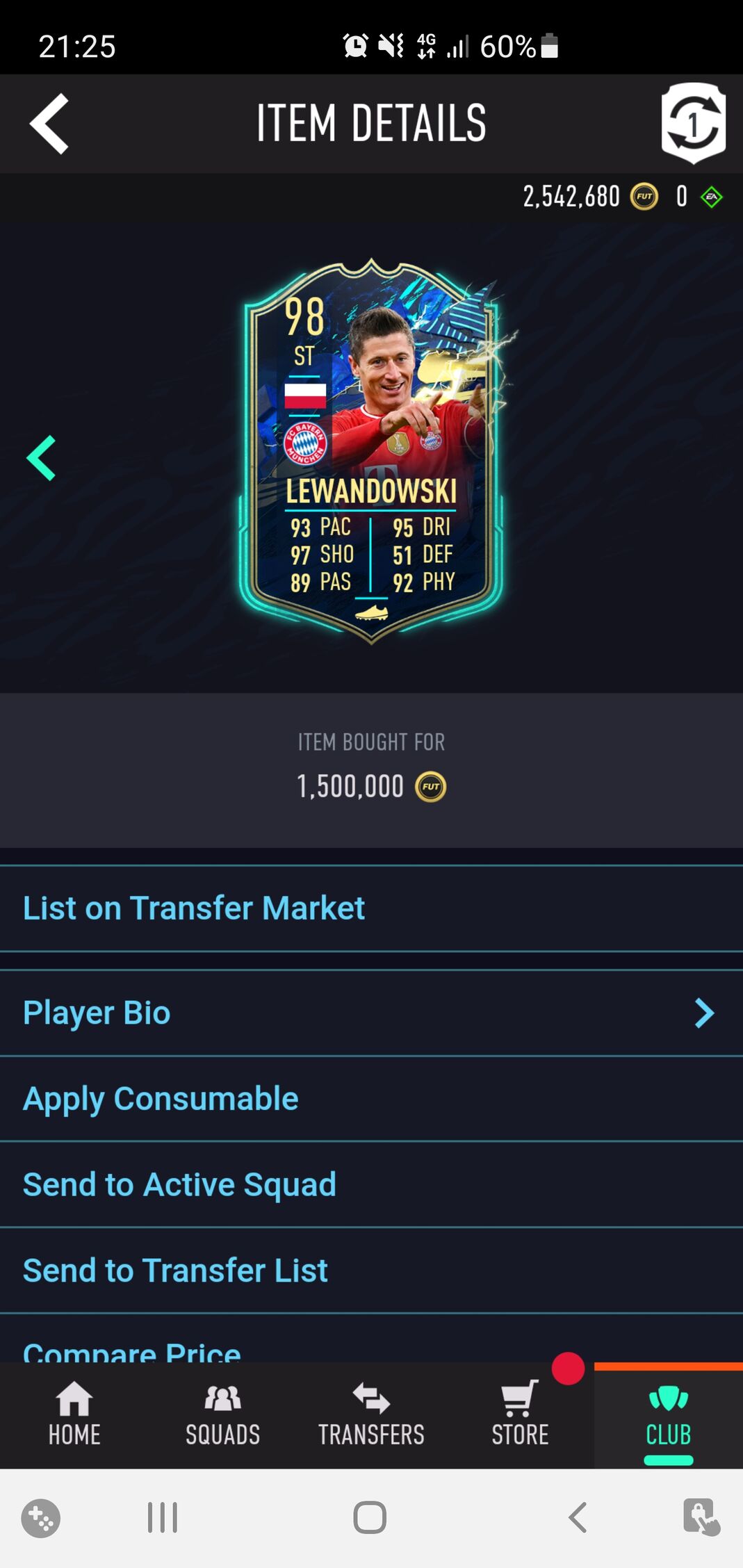Show previous item with teal left arrow
Screen dimensions: 743x1568
(x=41, y=458)
